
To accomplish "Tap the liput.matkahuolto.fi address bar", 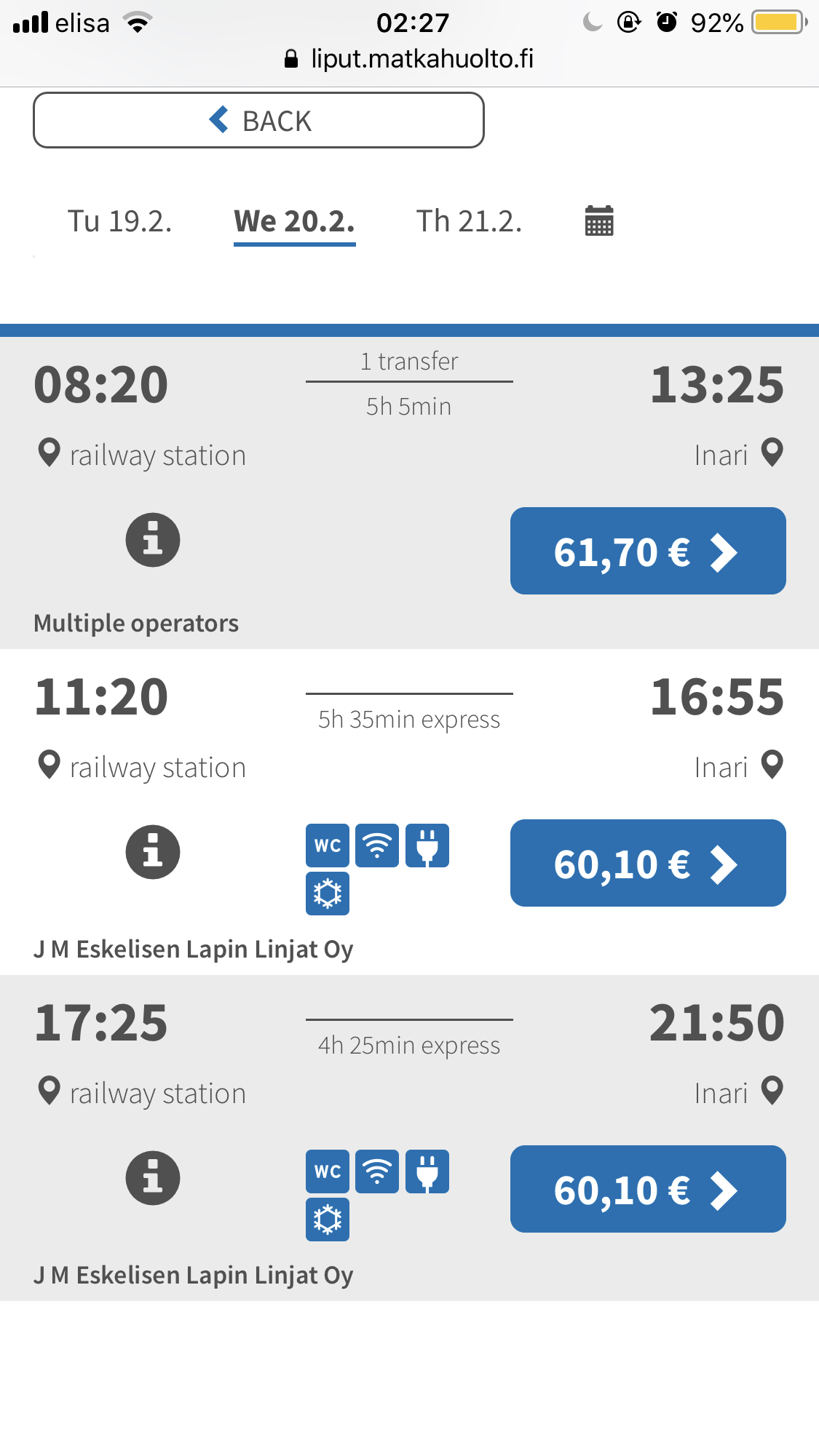I will (409, 59).
